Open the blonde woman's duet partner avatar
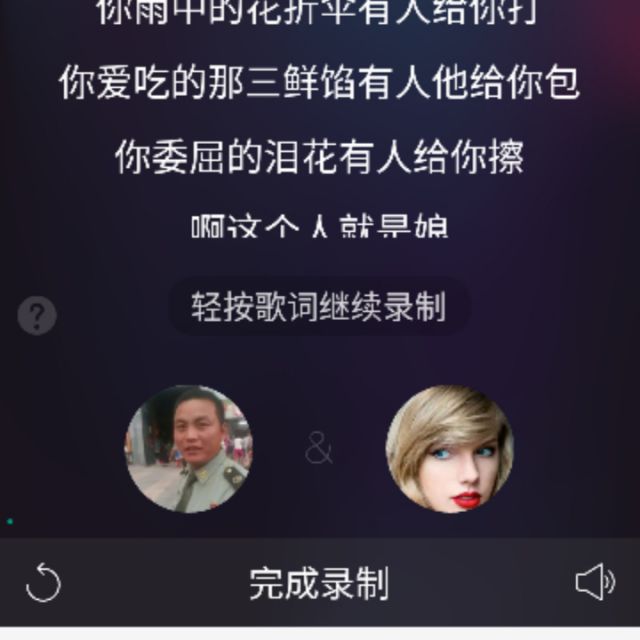The height and width of the screenshot is (640, 640). pyautogui.click(x=450, y=449)
